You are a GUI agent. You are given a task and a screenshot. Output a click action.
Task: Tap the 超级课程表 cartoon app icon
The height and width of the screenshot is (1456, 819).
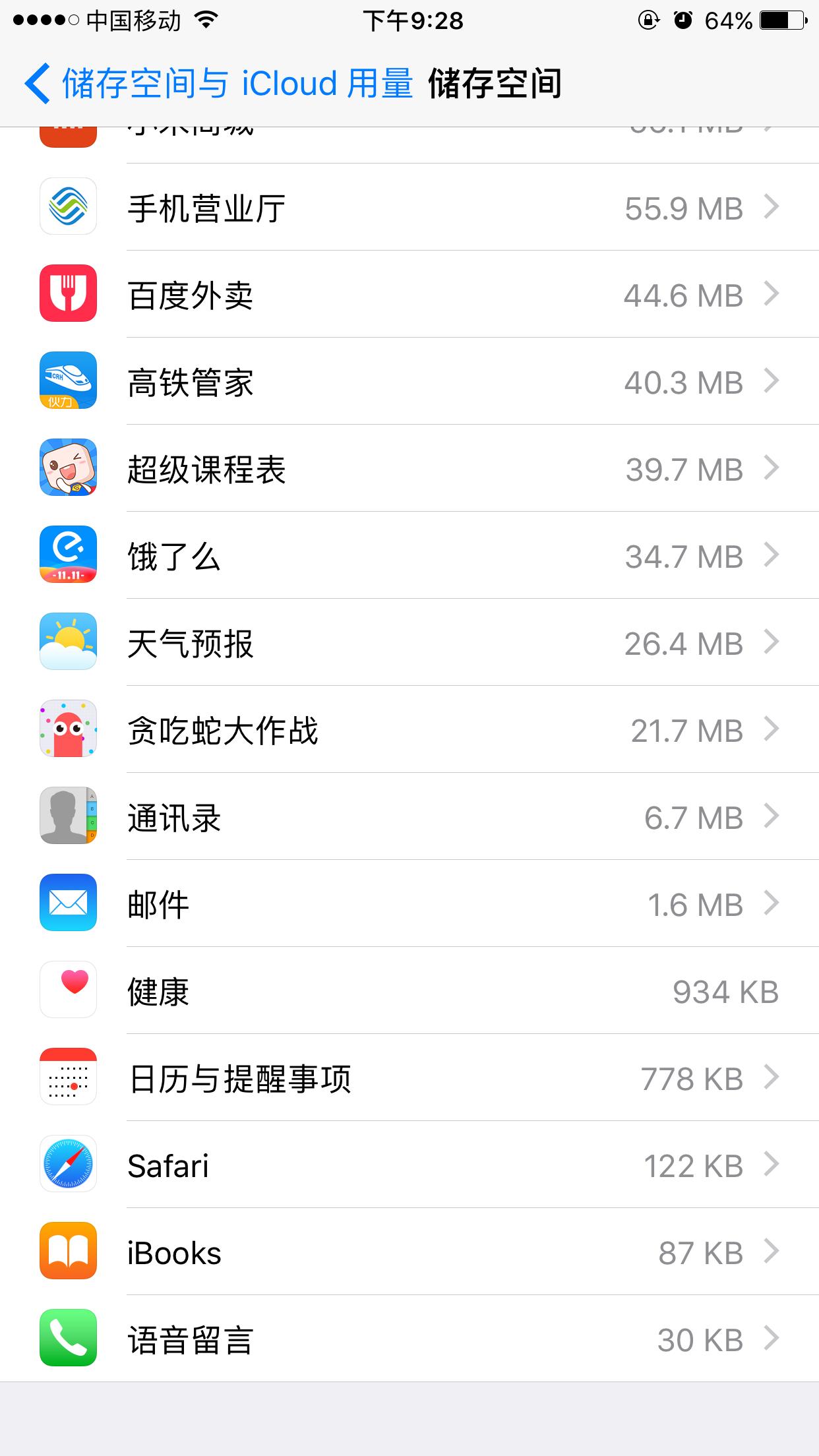click(x=68, y=468)
